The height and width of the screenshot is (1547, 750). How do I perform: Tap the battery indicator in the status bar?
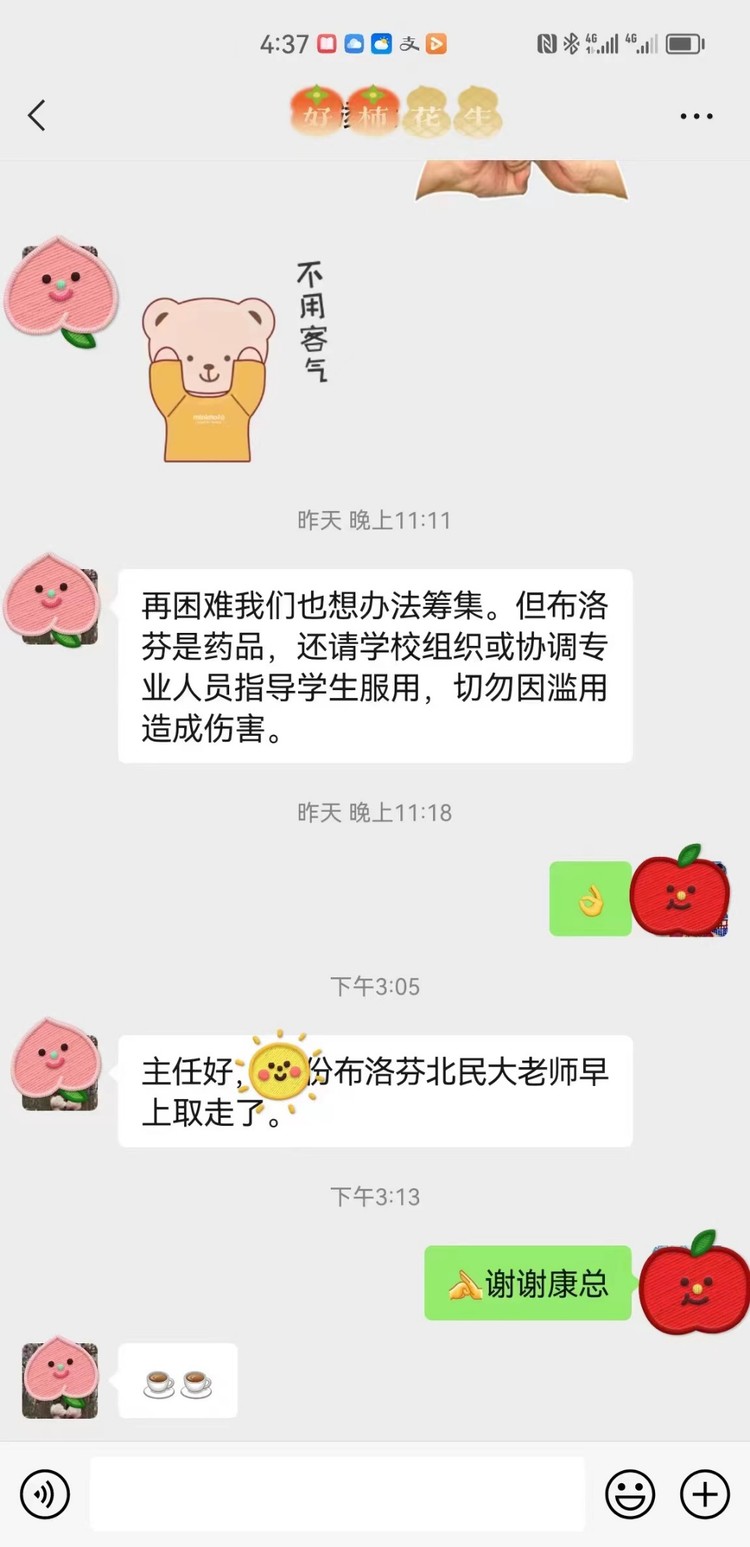coord(684,43)
